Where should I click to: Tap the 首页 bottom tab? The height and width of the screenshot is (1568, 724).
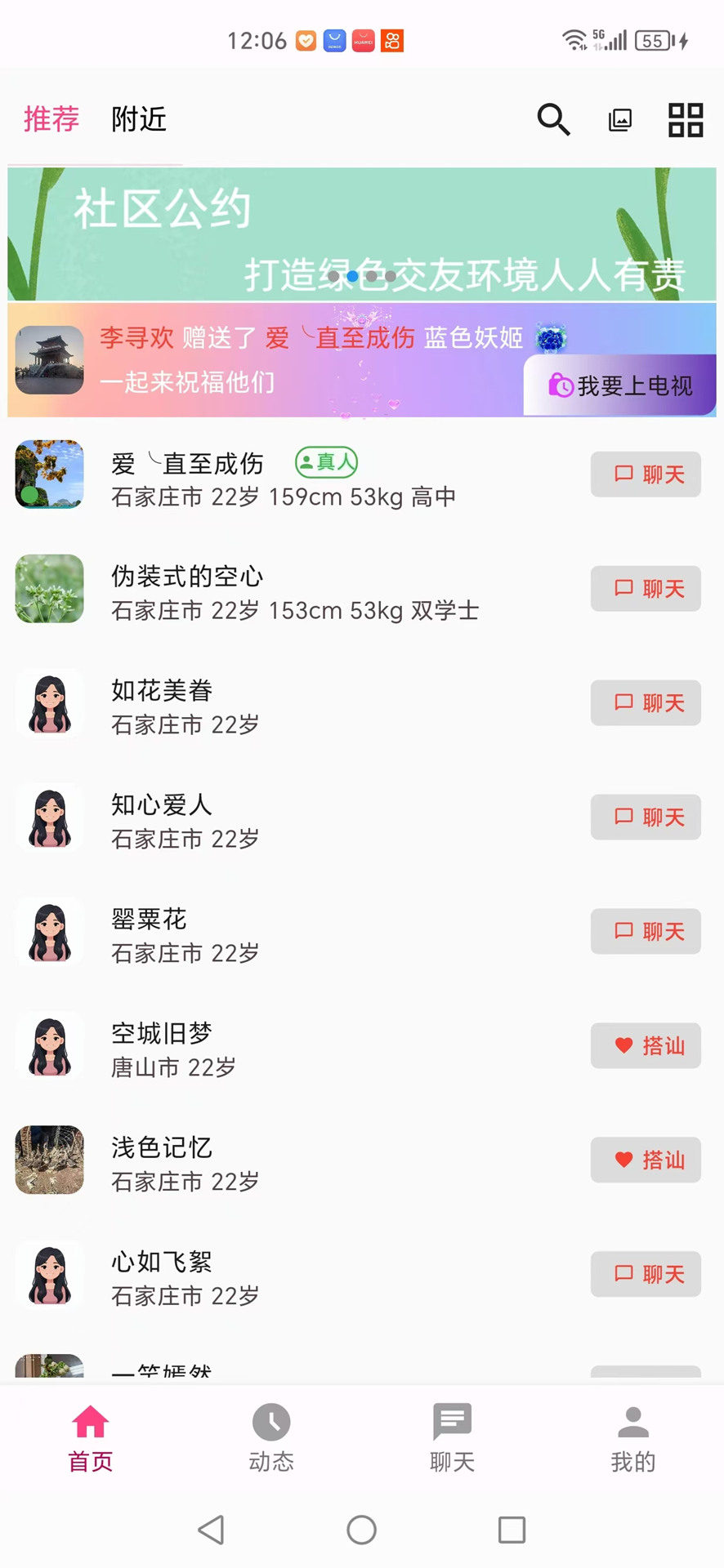(x=90, y=1439)
